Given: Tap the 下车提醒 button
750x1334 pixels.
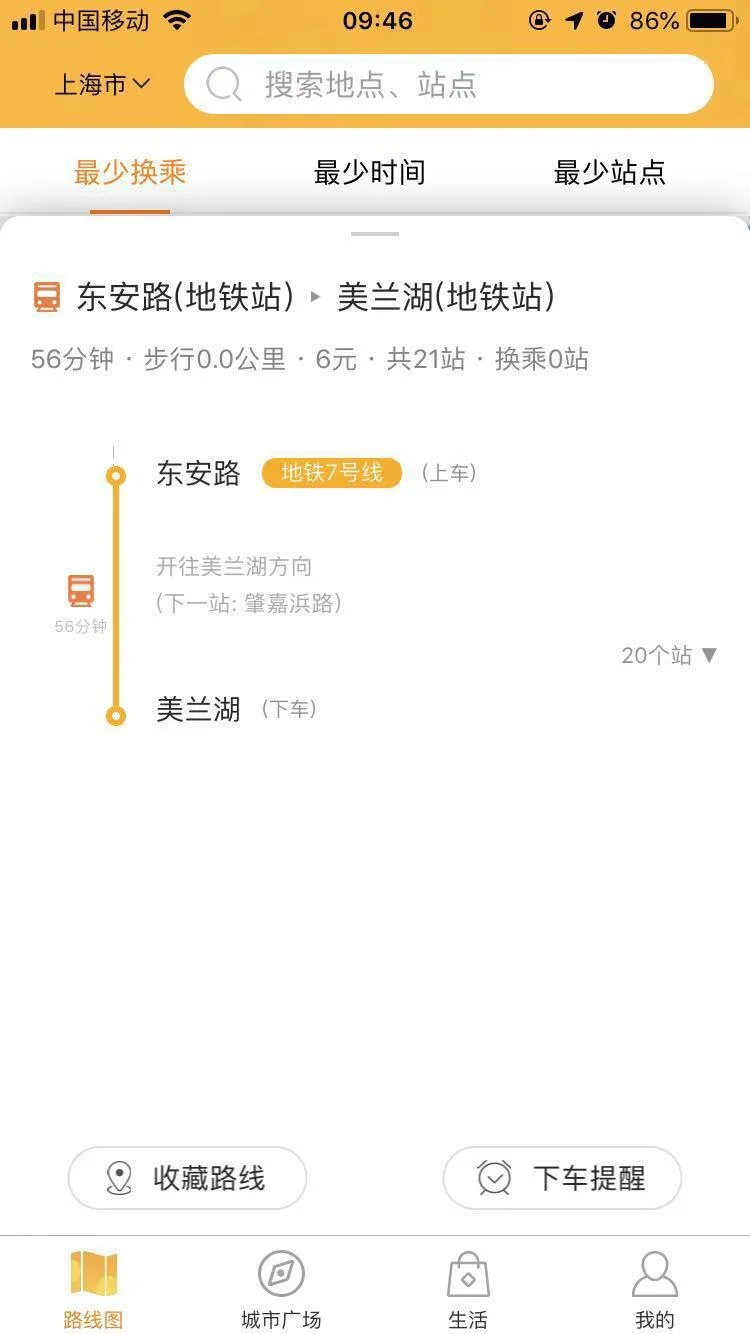Looking at the screenshot, I should coord(561,1178).
